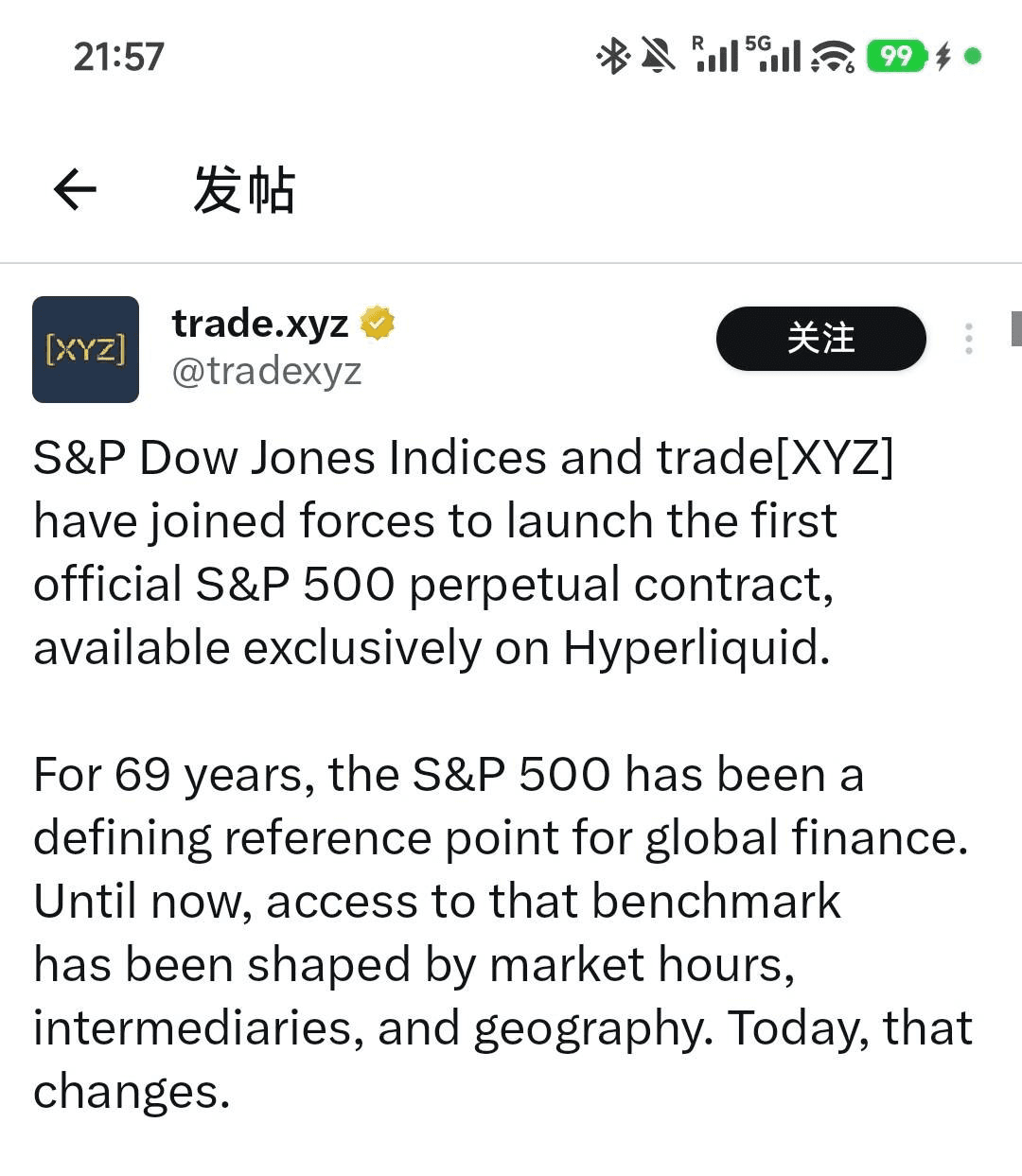Go back using the arrow
The width and height of the screenshot is (1022, 1176).
(x=76, y=189)
